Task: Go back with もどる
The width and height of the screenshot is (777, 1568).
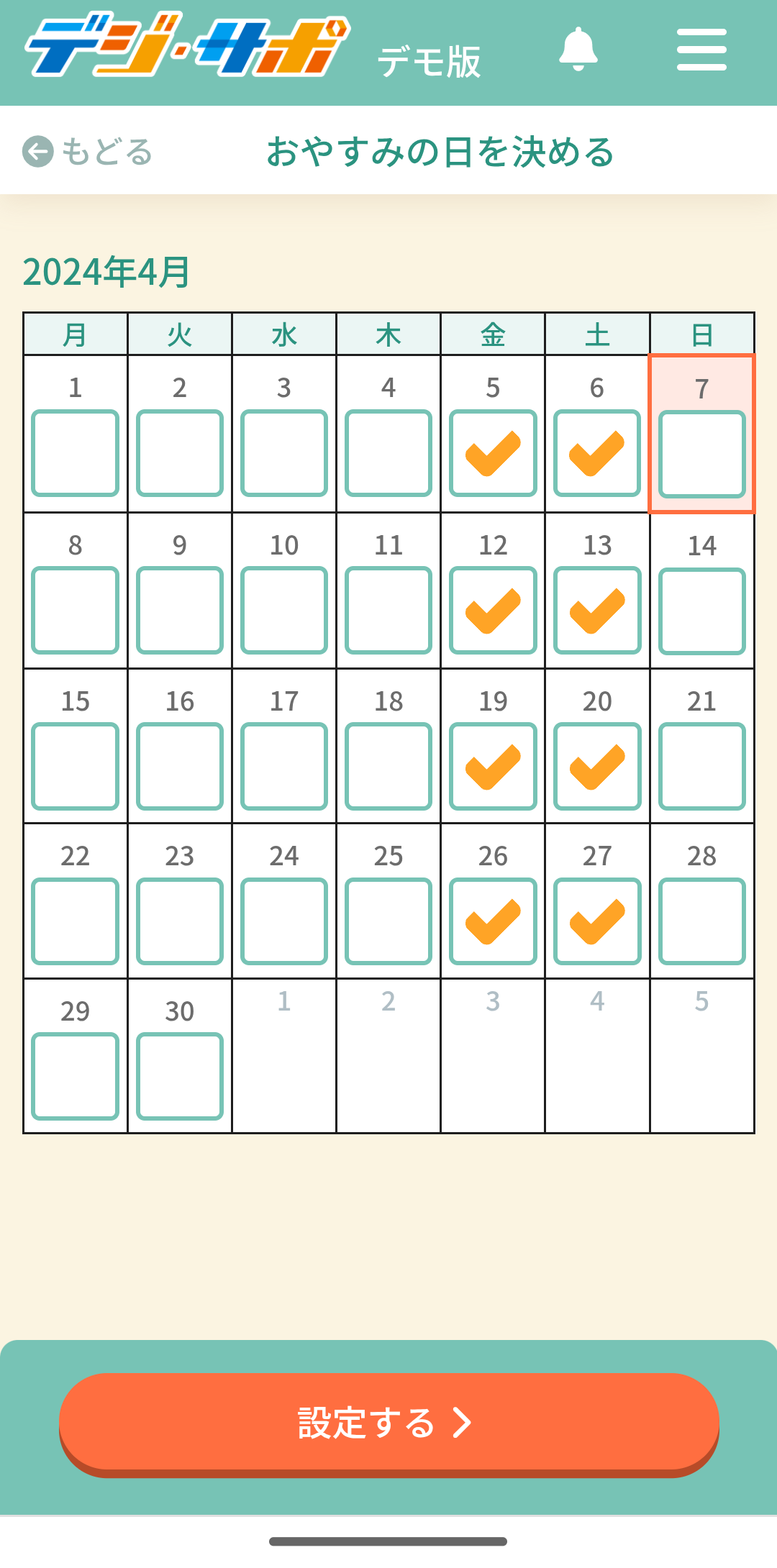Action: (x=88, y=152)
